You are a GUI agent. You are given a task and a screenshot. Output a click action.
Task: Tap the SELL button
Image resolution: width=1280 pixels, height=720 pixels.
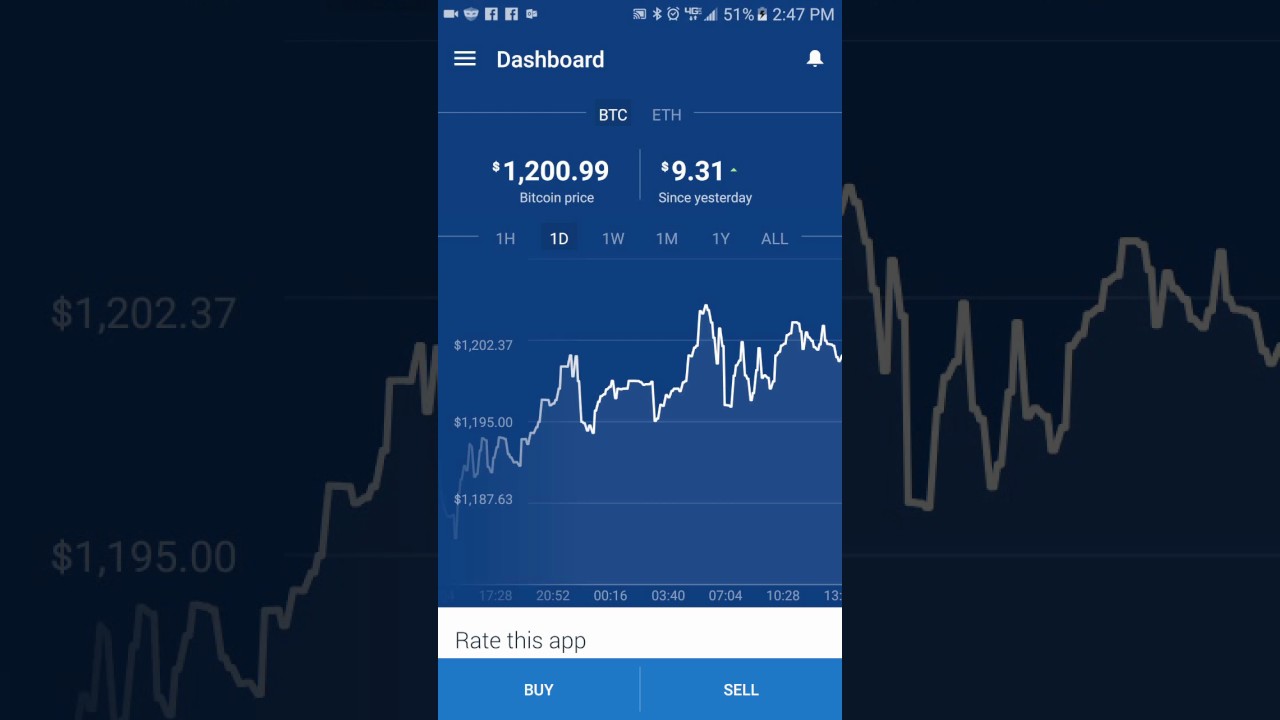click(741, 690)
